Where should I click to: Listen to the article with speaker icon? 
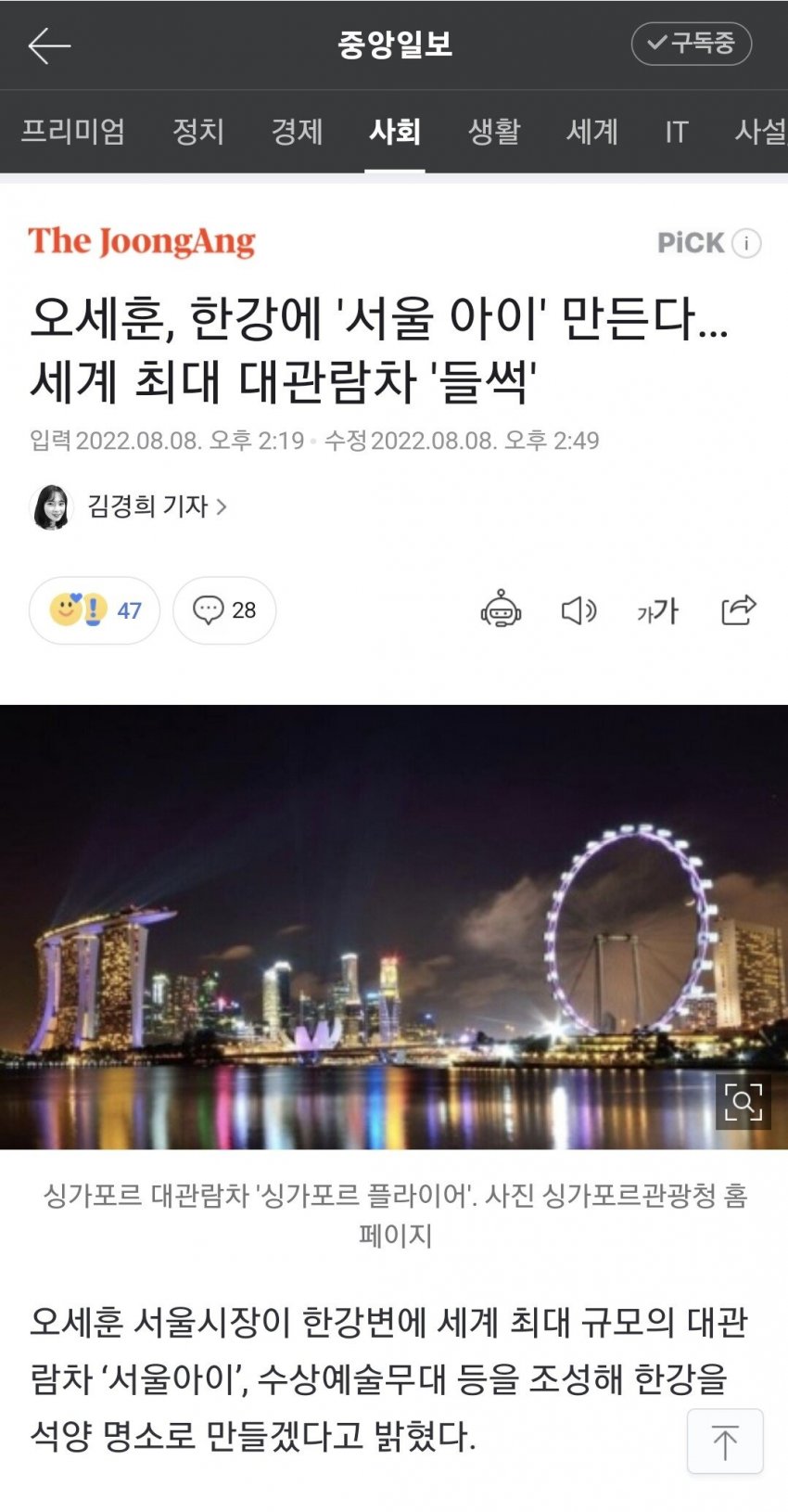pos(579,610)
